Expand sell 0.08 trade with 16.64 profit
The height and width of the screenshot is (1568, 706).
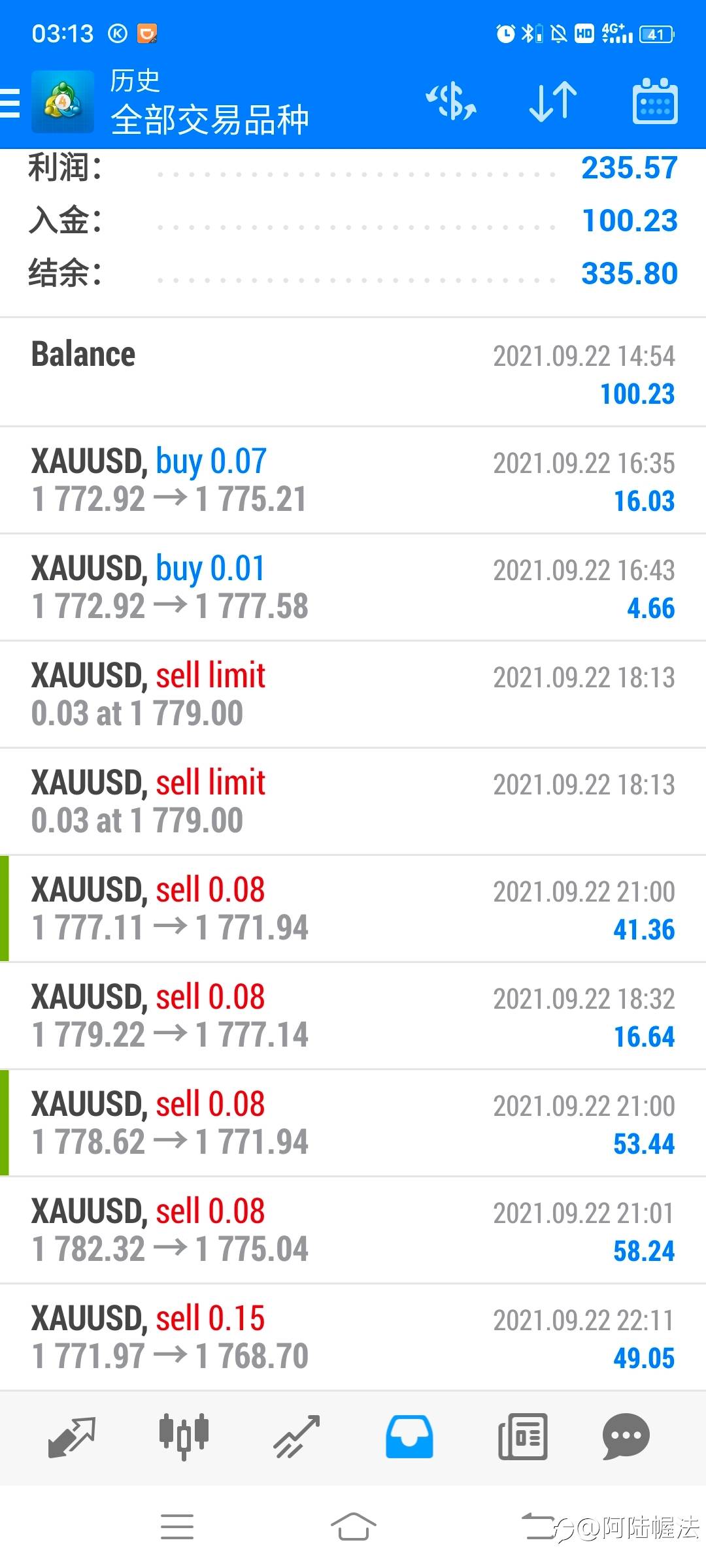point(353,1016)
